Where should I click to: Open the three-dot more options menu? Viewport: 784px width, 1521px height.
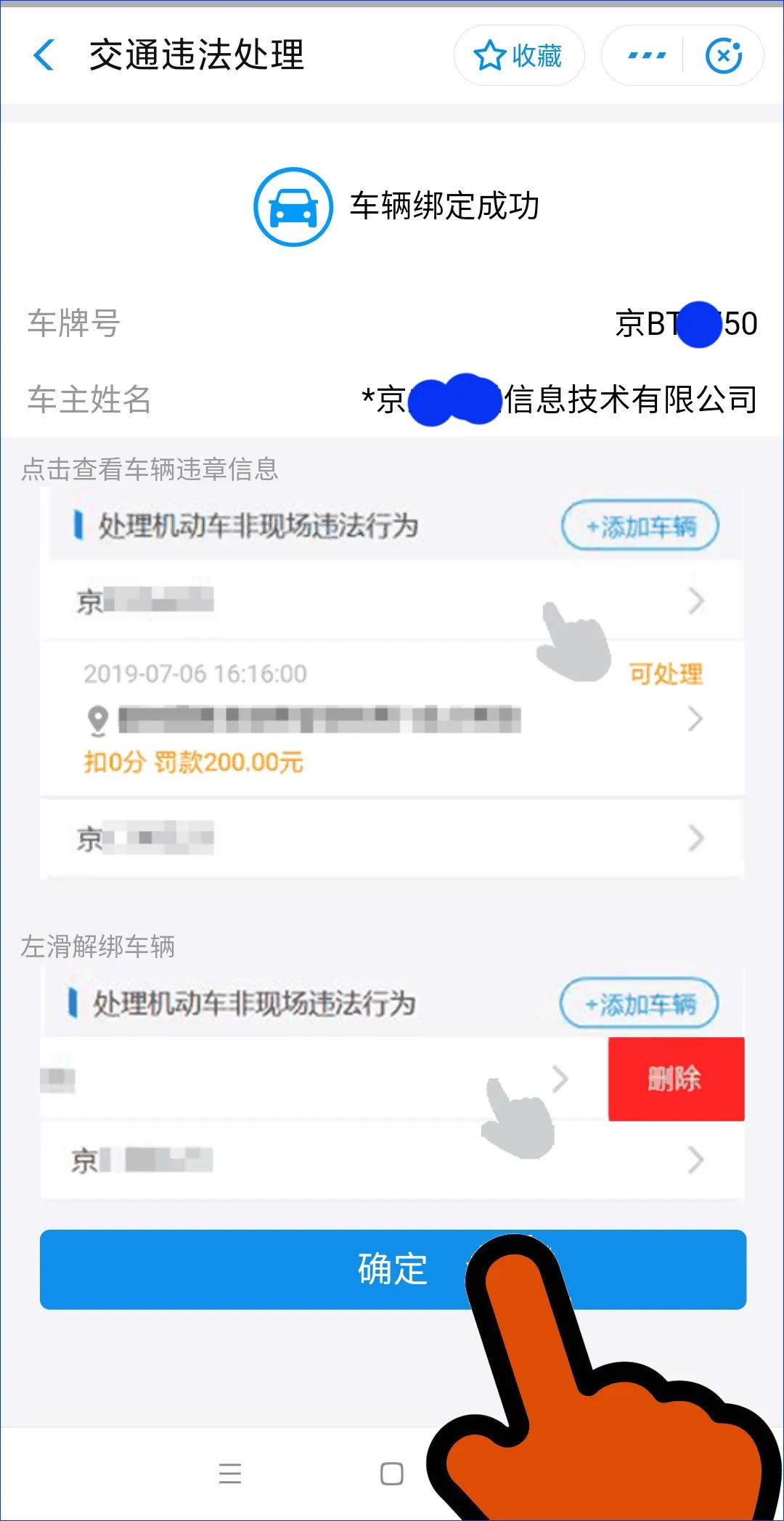click(x=646, y=55)
